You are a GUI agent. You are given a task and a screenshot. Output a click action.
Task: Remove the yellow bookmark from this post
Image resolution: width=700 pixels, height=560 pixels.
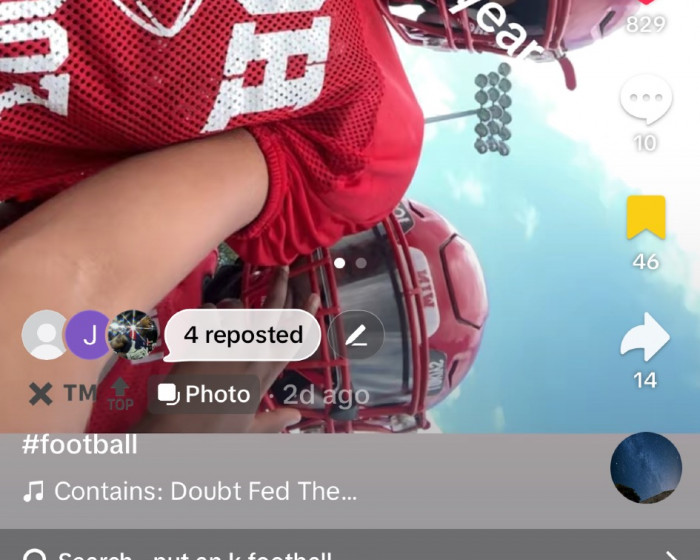tap(646, 217)
